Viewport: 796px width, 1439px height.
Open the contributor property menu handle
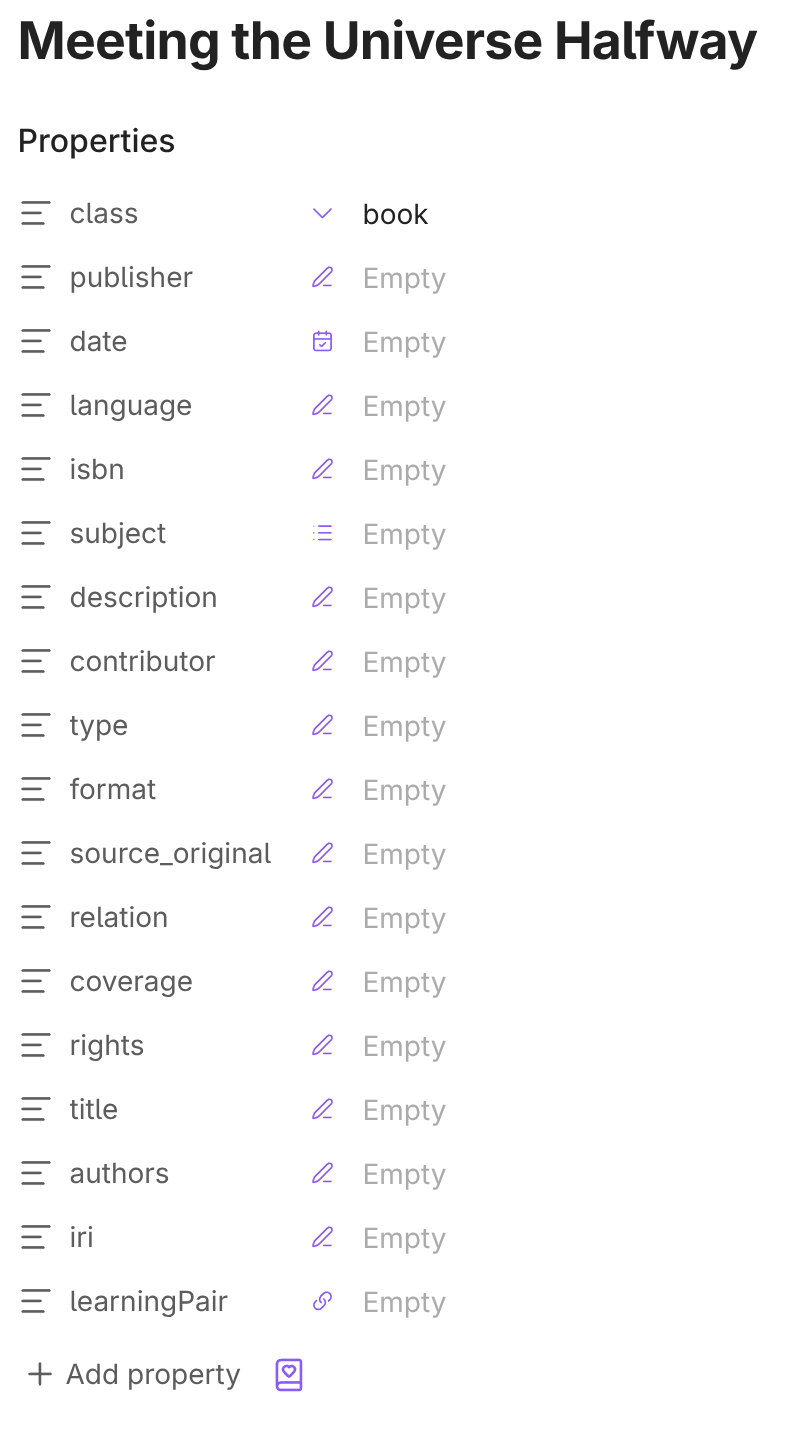[34, 661]
